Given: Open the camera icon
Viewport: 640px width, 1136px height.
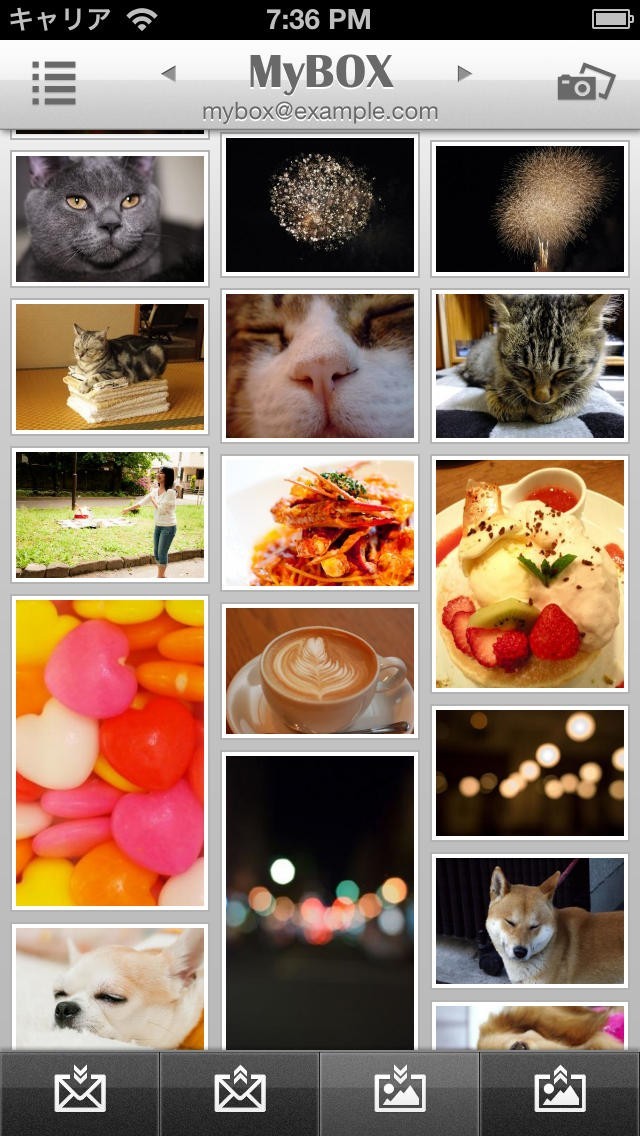Looking at the screenshot, I should click(585, 83).
